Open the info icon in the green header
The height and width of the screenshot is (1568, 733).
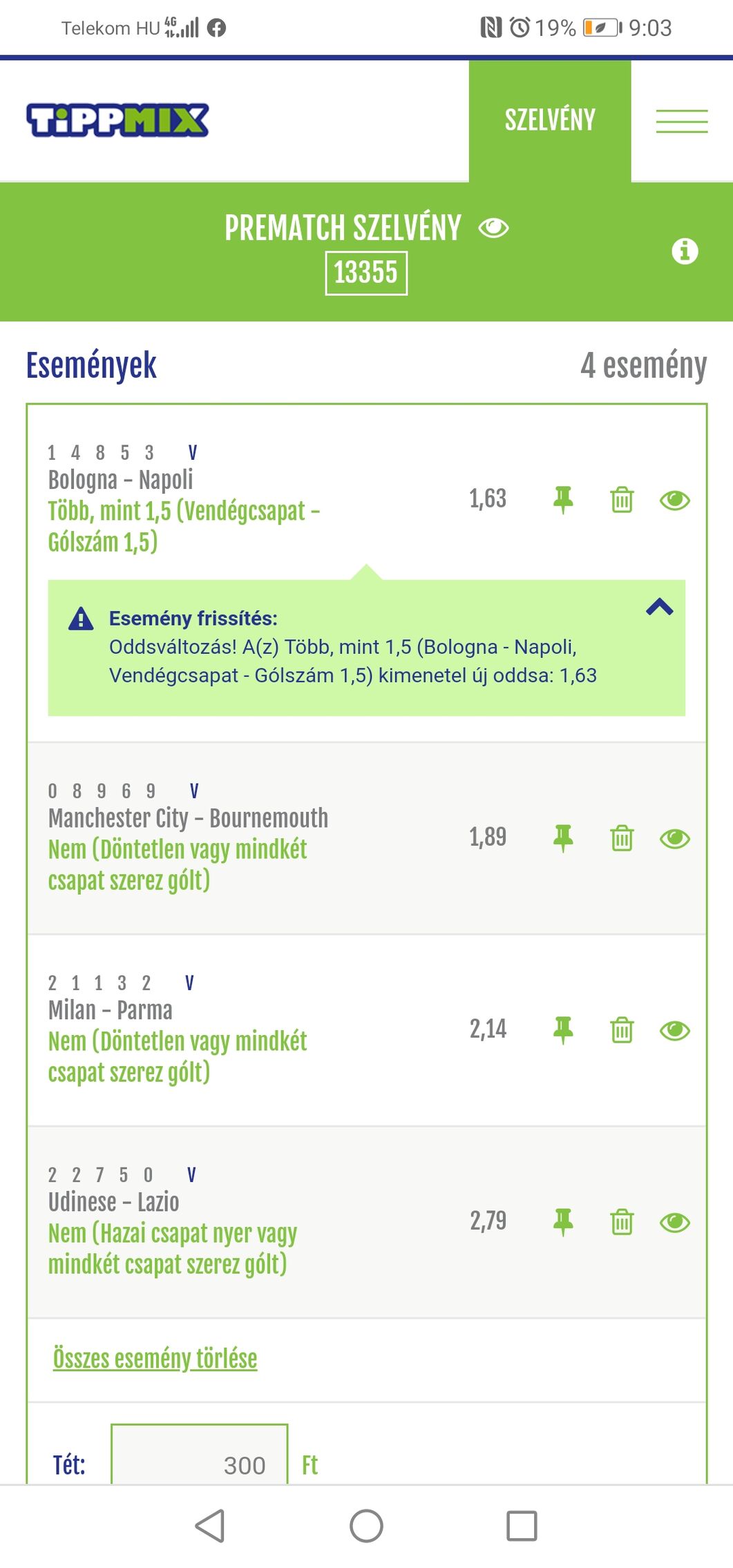pos(684,251)
